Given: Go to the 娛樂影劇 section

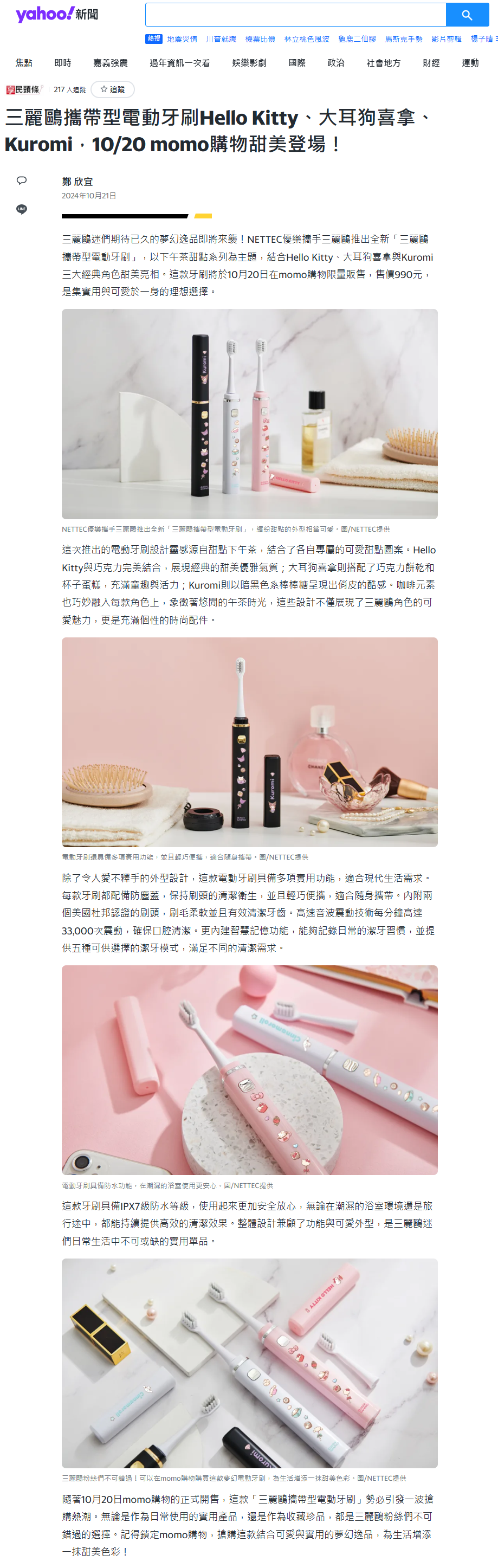Looking at the screenshot, I should [249, 63].
